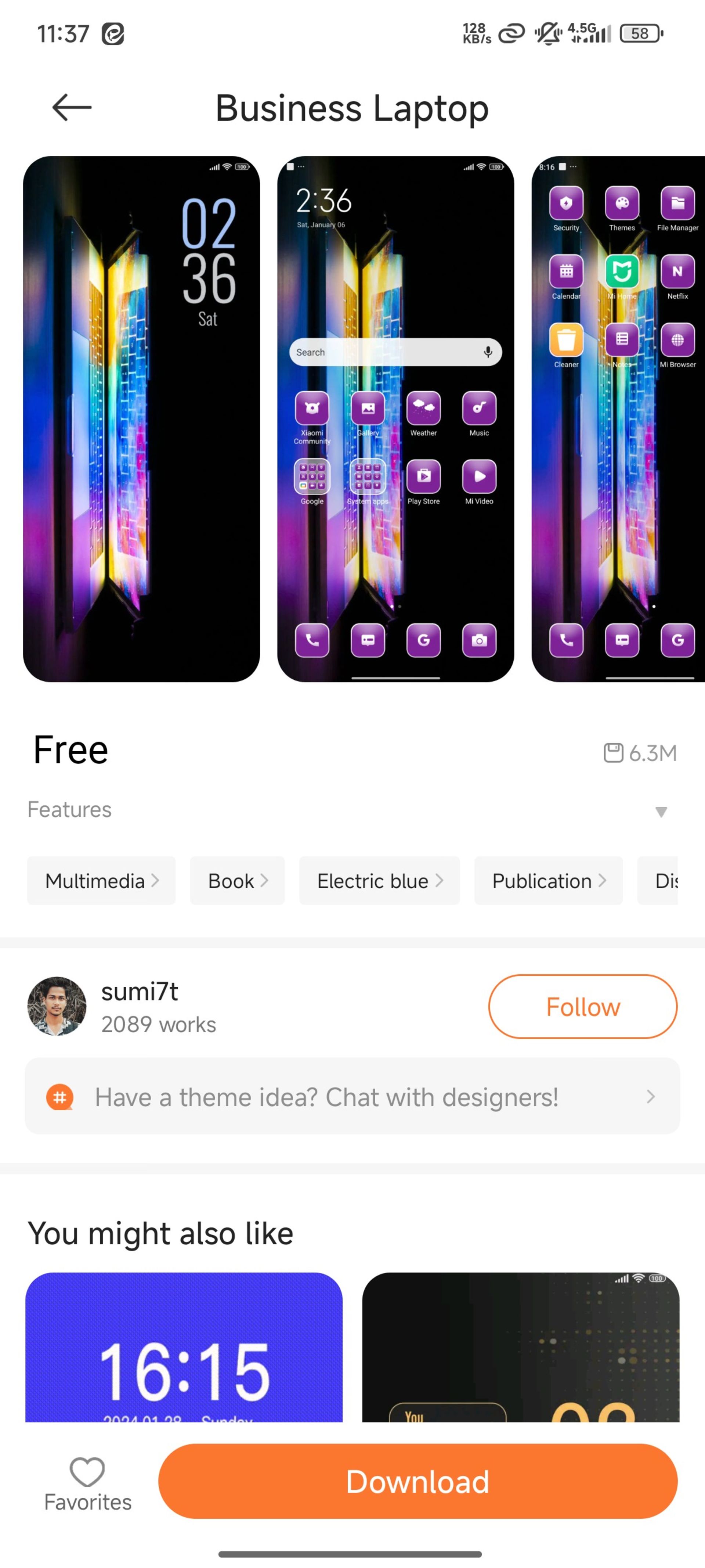This screenshot has width=705, height=1568.
Task: Open the dark gold dotted theme
Action: pyautogui.click(x=521, y=1346)
